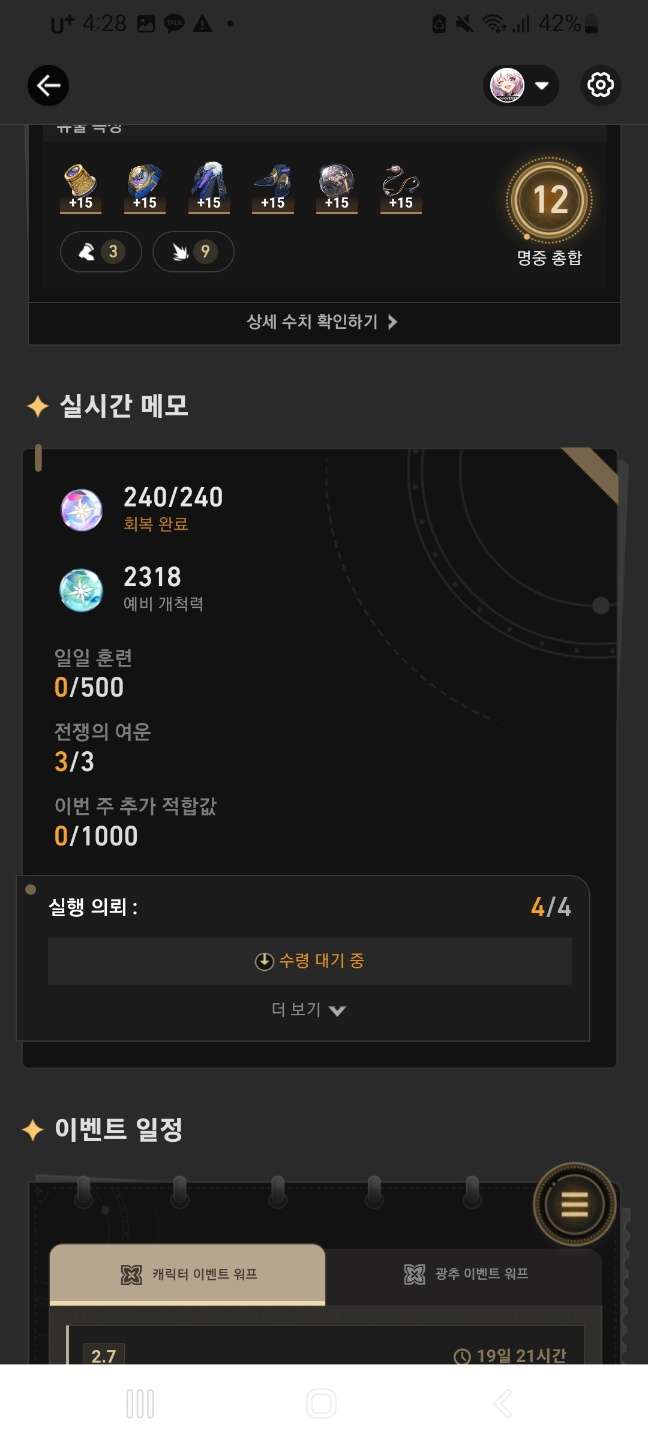Open the character avatar dropdown
Image resolution: width=648 pixels, height=1440 pixels.
(x=521, y=86)
